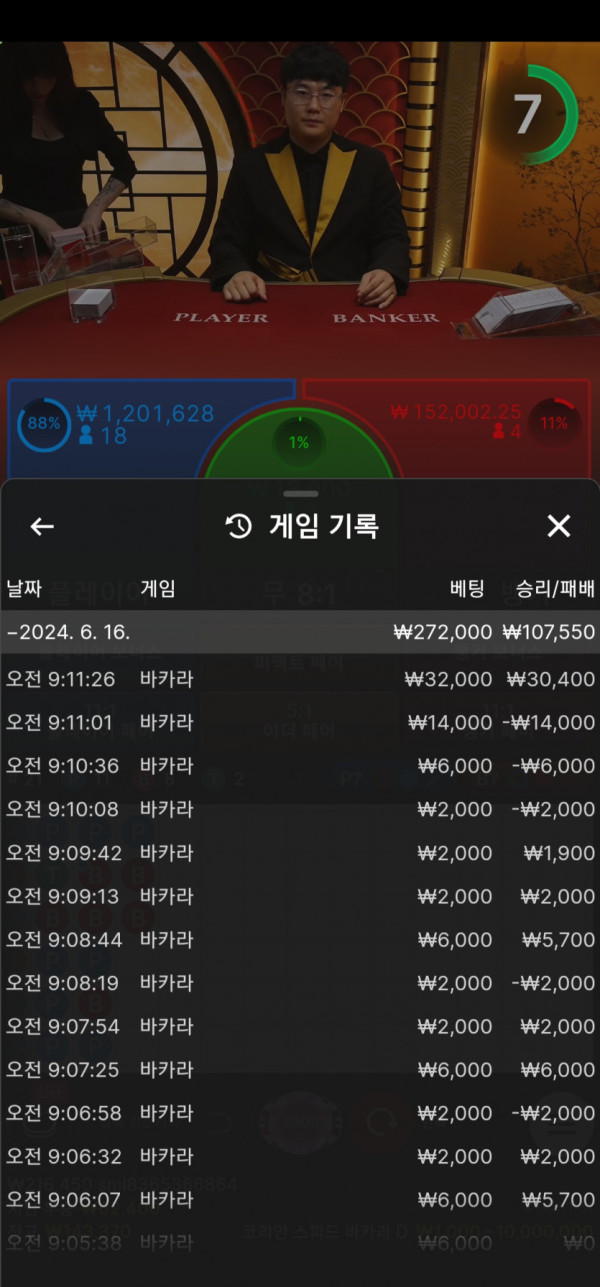
Task: Open the 오전 9:11:26 baccarat round details
Action: (x=300, y=679)
